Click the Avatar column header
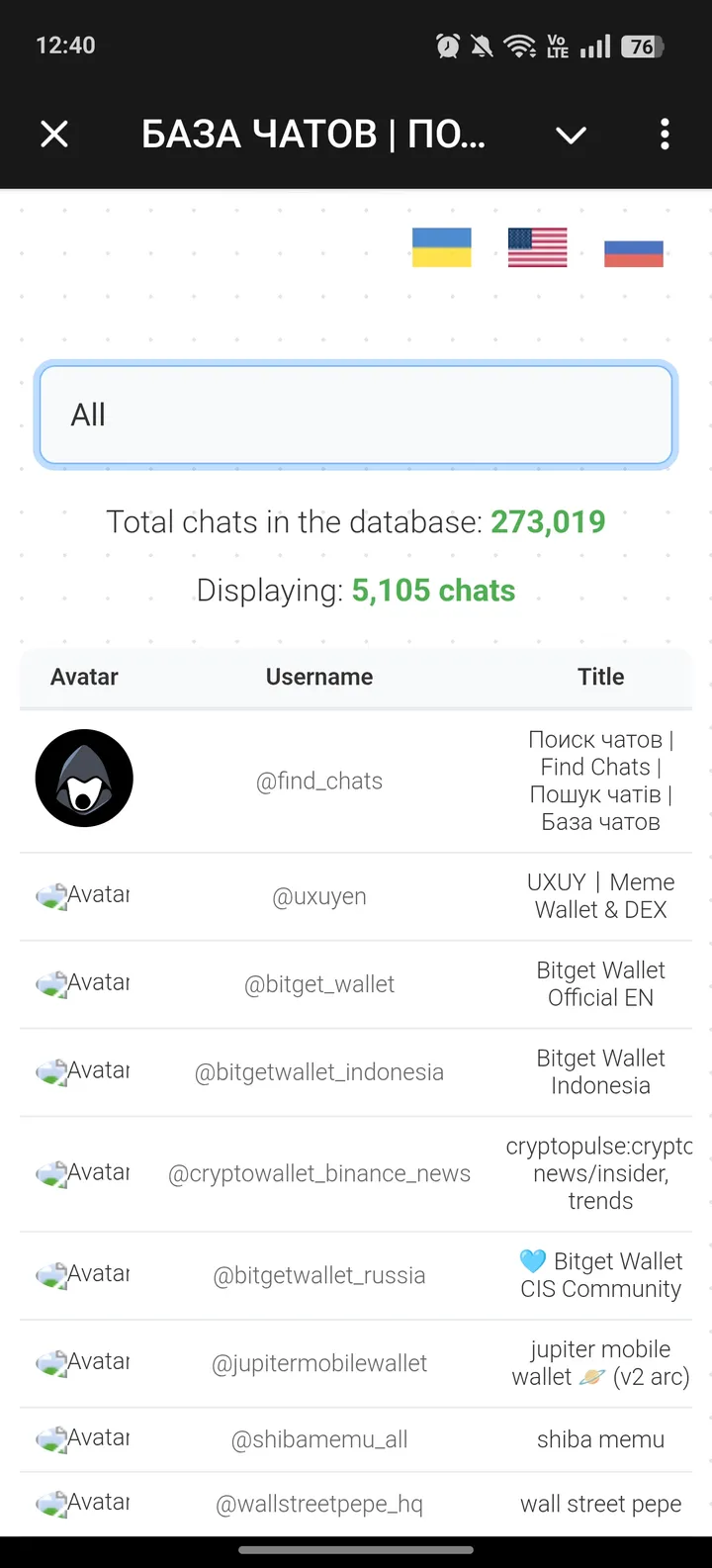 click(x=84, y=677)
